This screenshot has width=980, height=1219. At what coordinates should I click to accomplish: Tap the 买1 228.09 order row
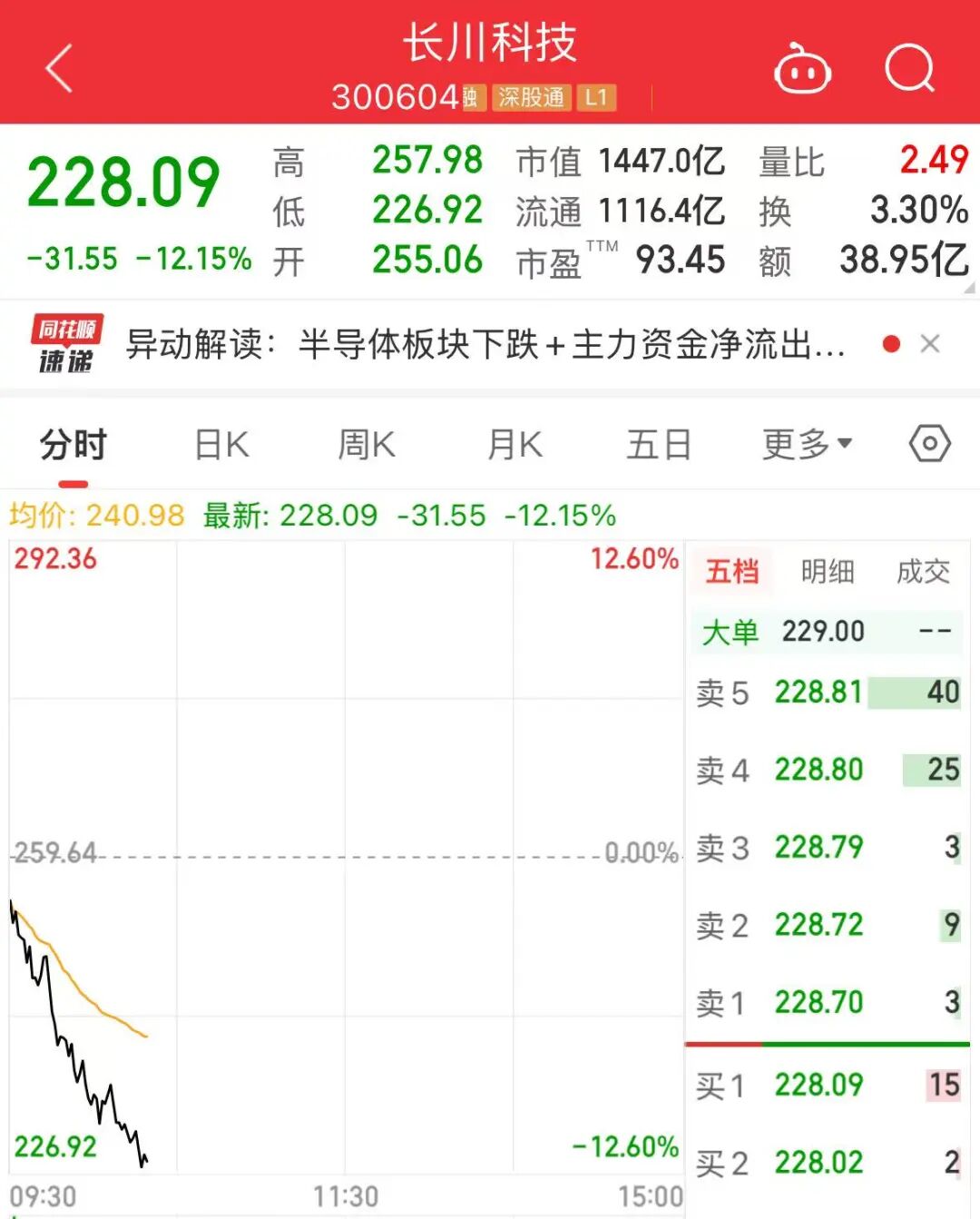[x=828, y=1084]
